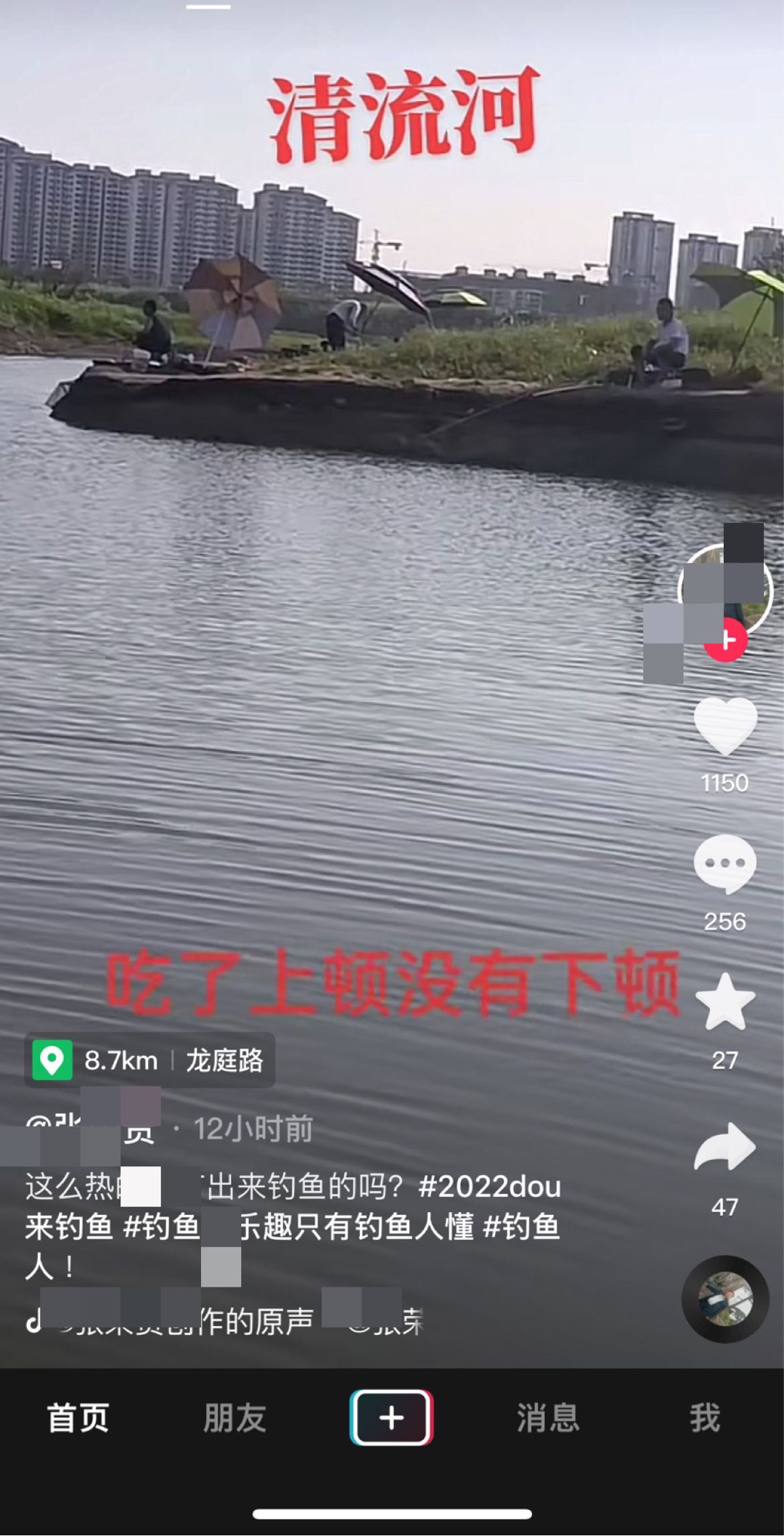Open the 龙庭路 location tag
Viewport: 784px width, 1536px height.
[x=150, y=1060]
